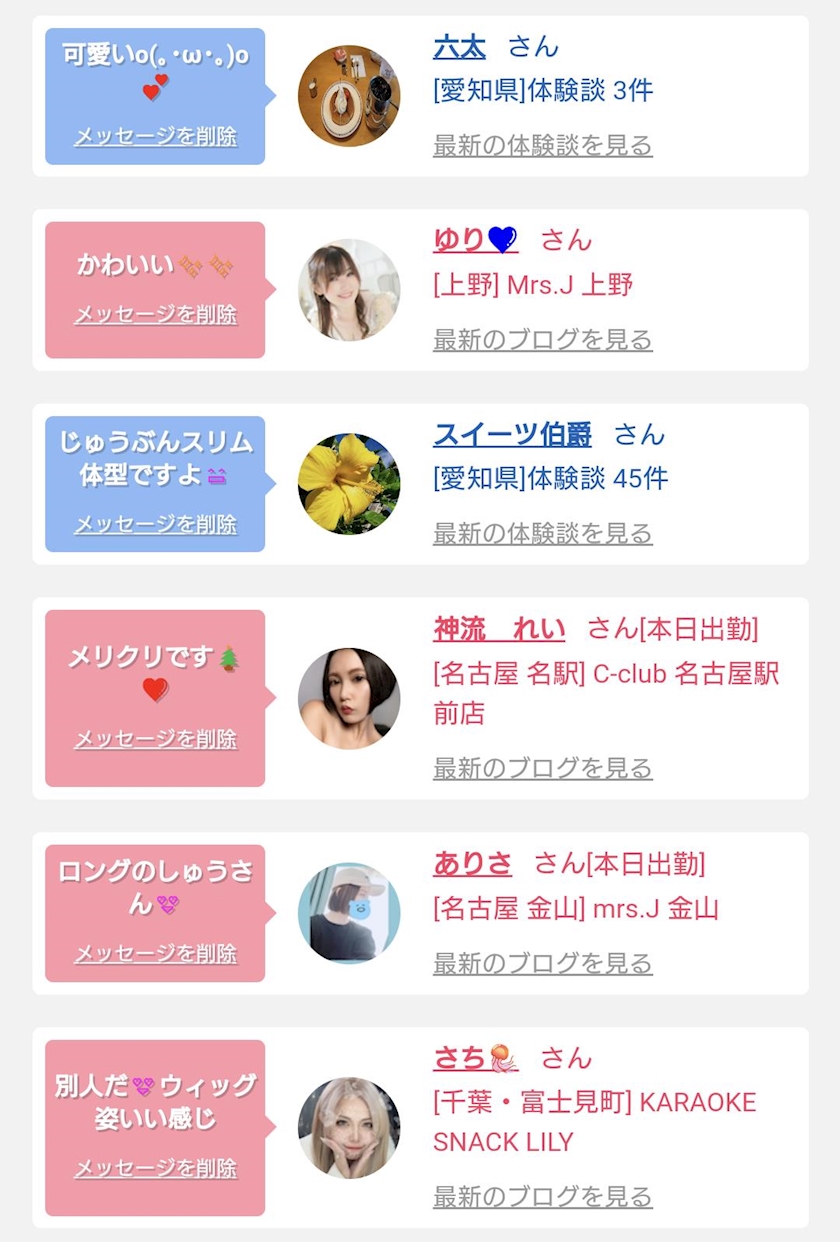Image resolution: width=840 pixels, height=1242 pixels.
Task: Delete the メリクリです message
Action: 155,739
